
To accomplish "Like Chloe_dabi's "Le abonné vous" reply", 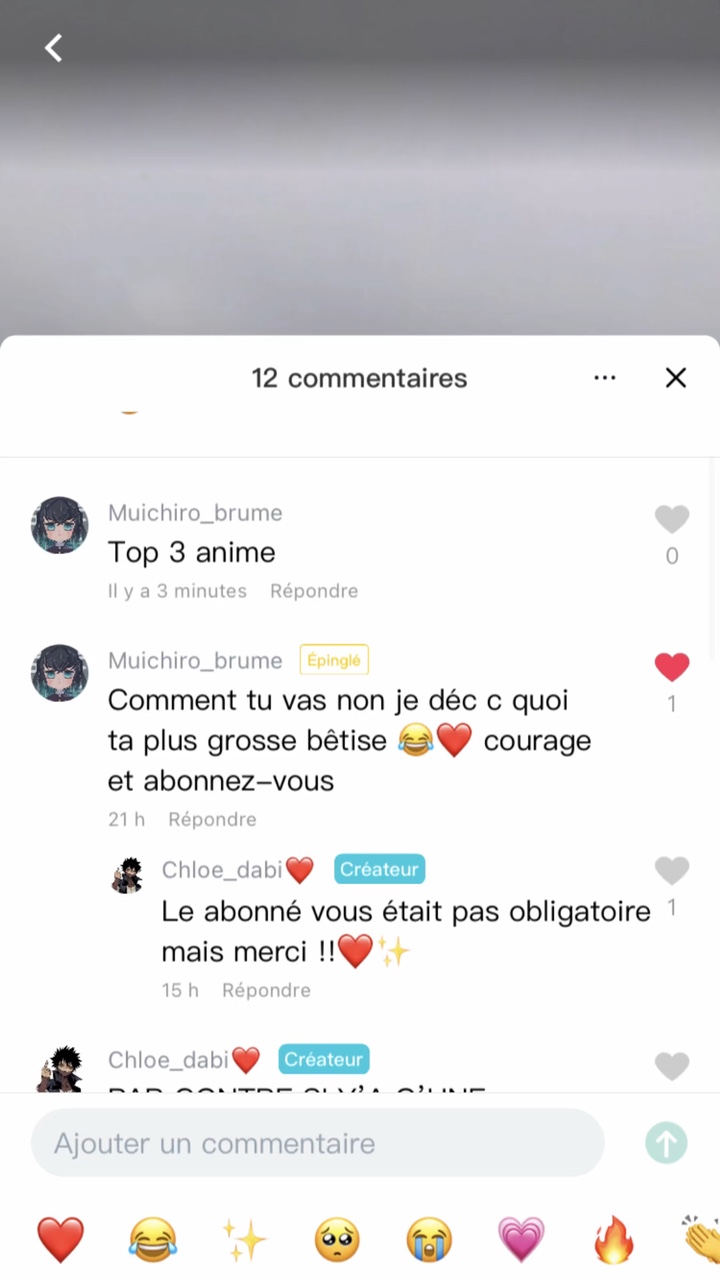I will [x=672, y=871].
